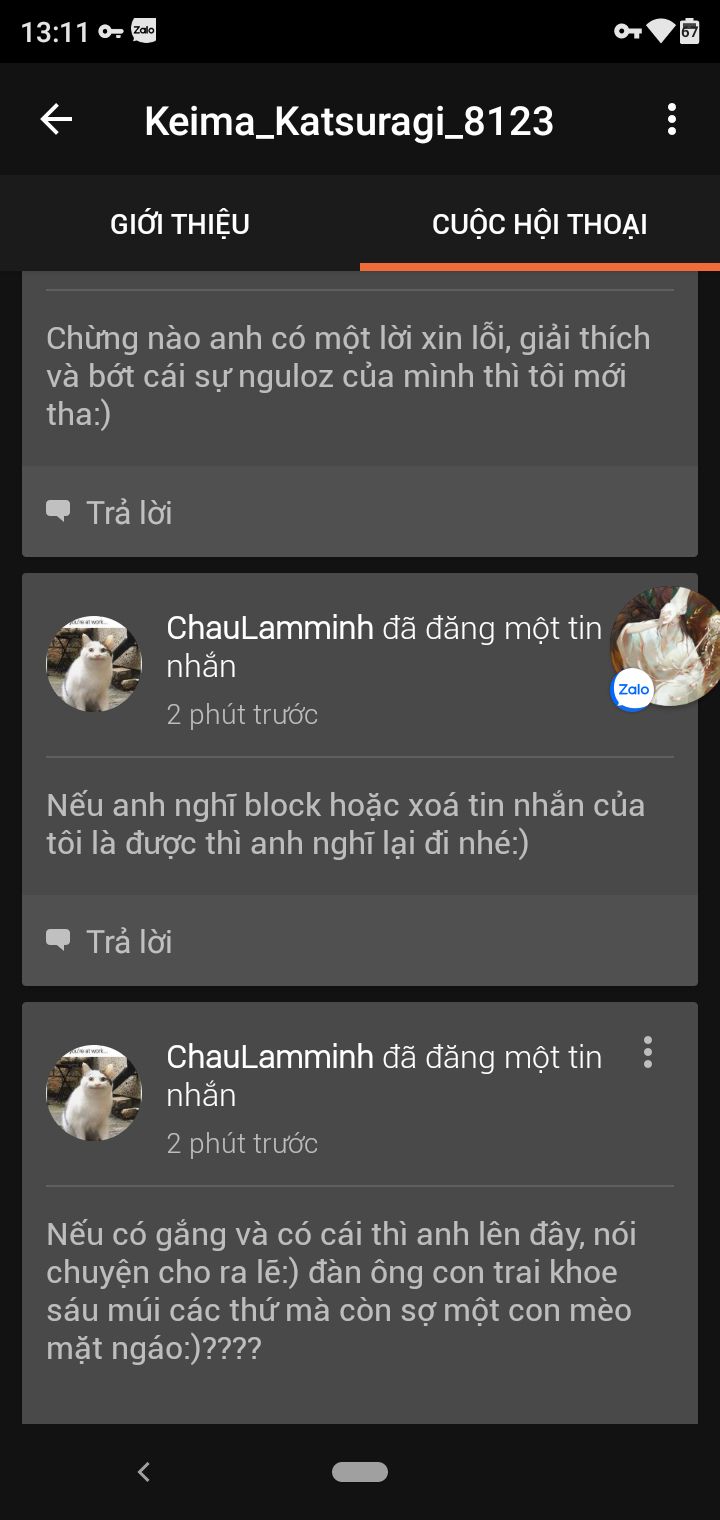720x1520 pixels.
Task: Select the CUỘC HỘI THOẠI tab
Action: coord(540,224)
